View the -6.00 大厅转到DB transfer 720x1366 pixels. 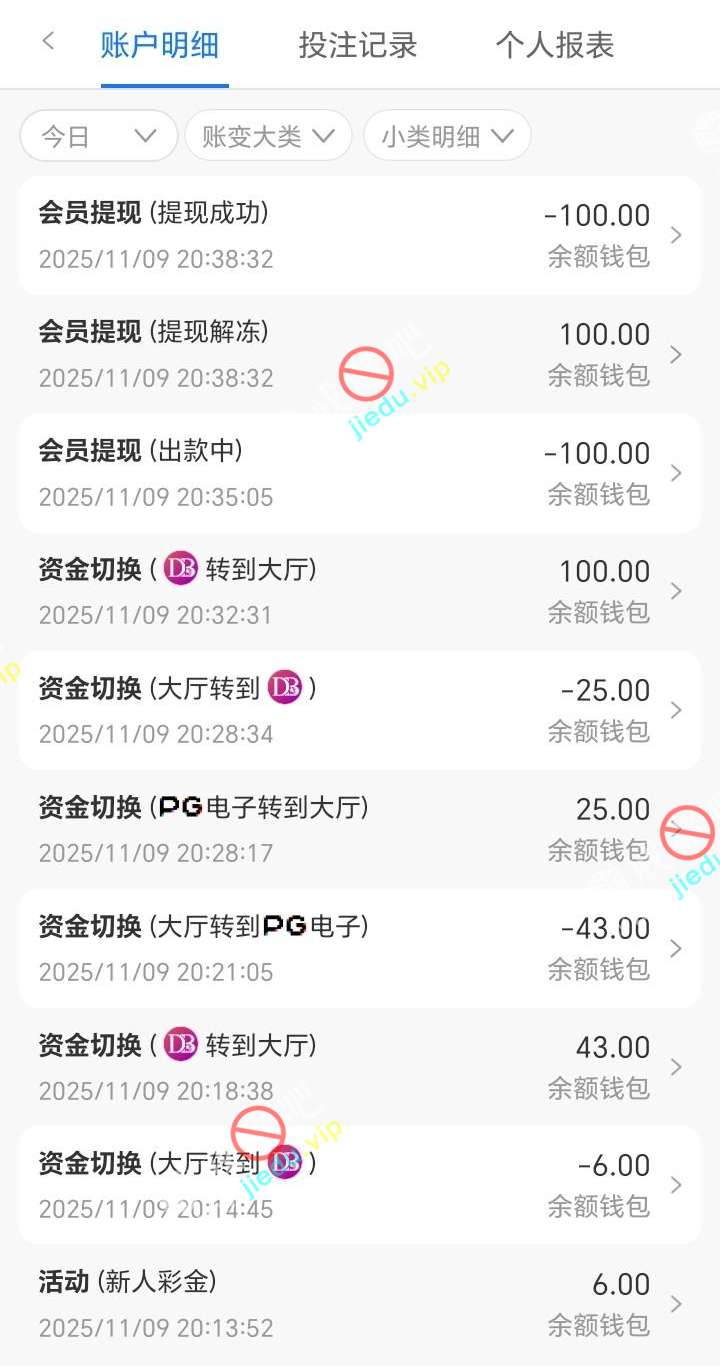coord(360,1185)
